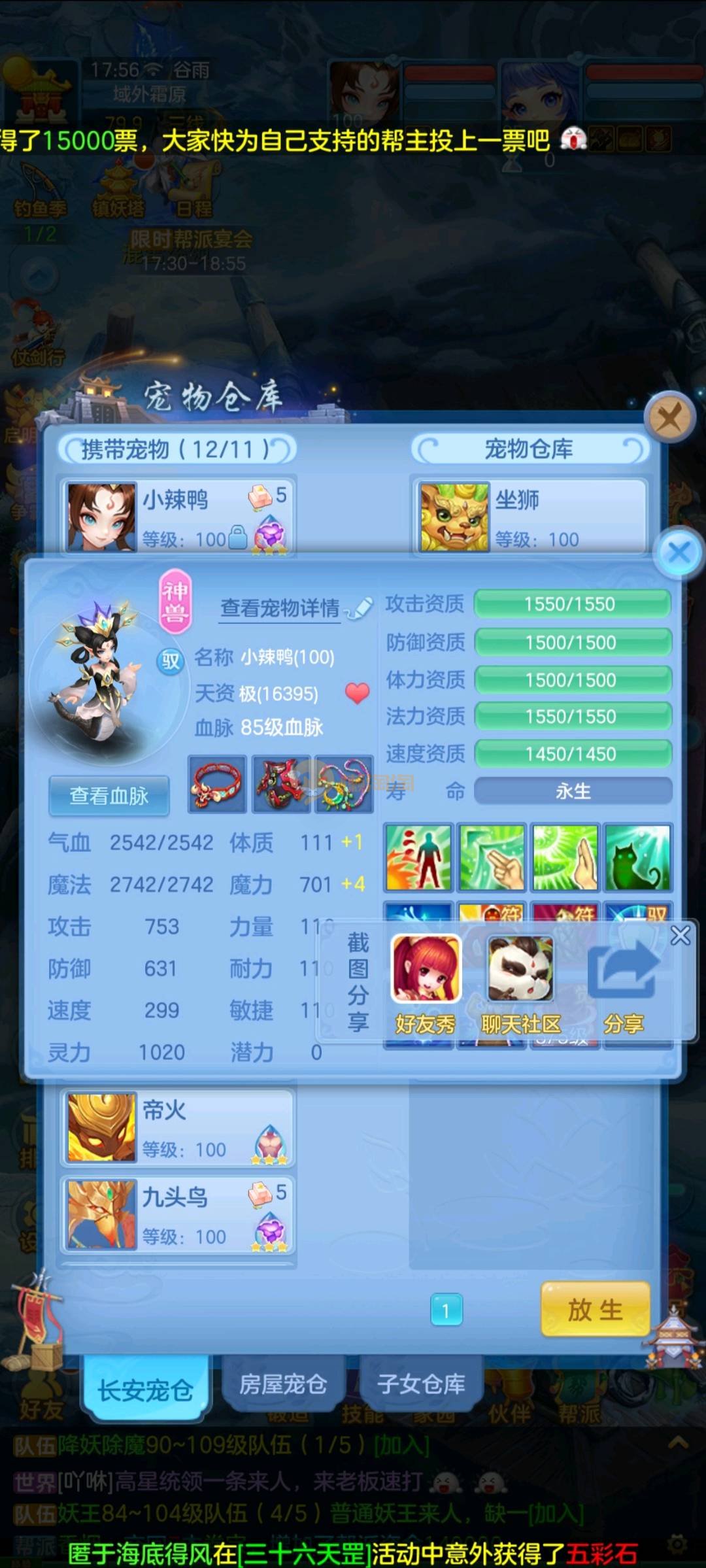Tap the red bracelet equipment slot
The height and width of the screenshot is (1568, 706).
[217, 784]
